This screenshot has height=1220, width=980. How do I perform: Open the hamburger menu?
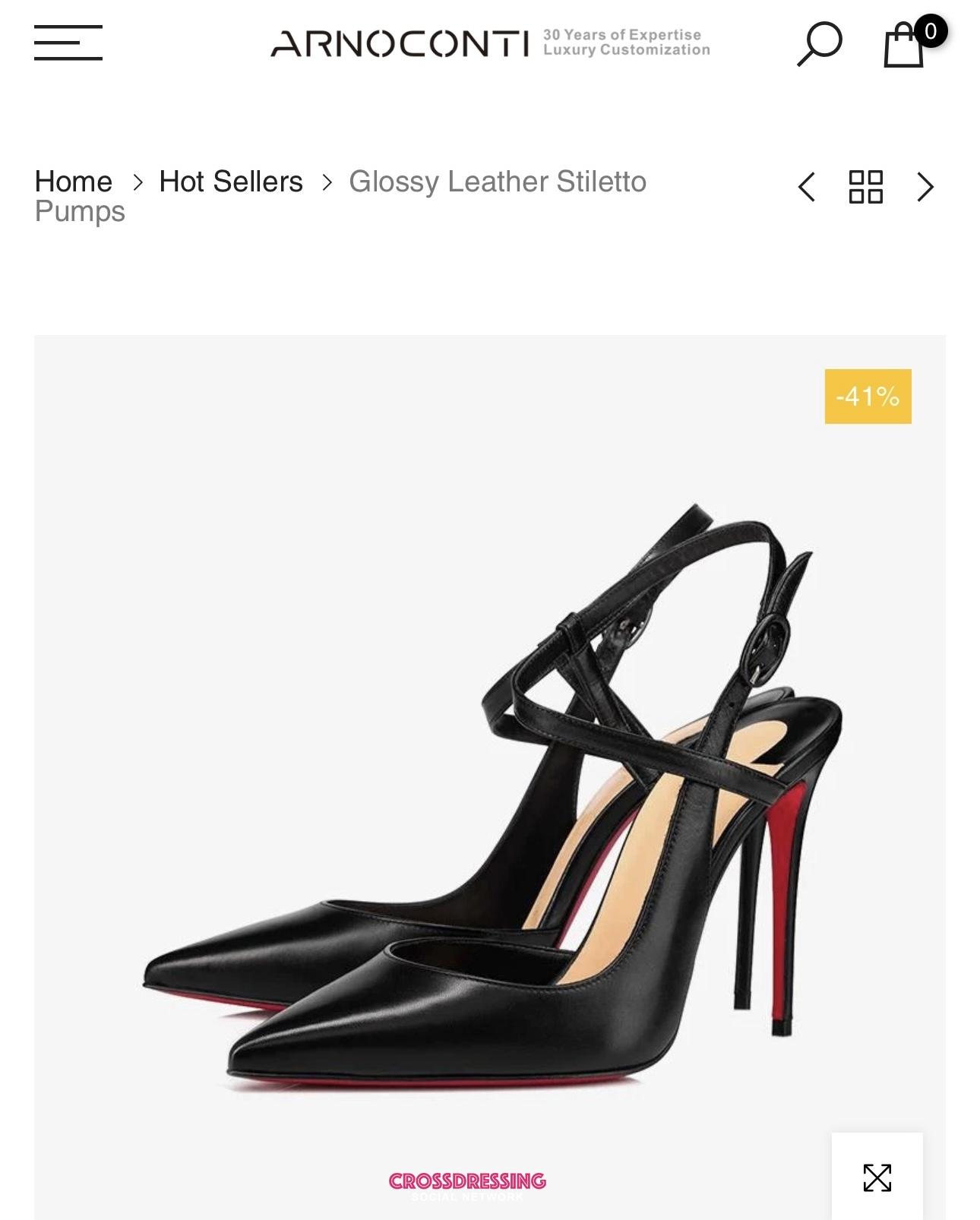pos(68,43)
